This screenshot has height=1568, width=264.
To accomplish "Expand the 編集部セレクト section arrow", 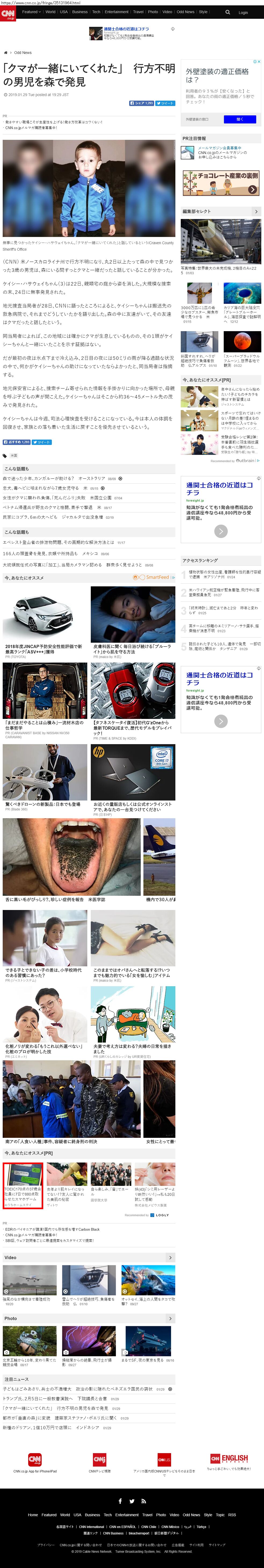I will point(256,212).
